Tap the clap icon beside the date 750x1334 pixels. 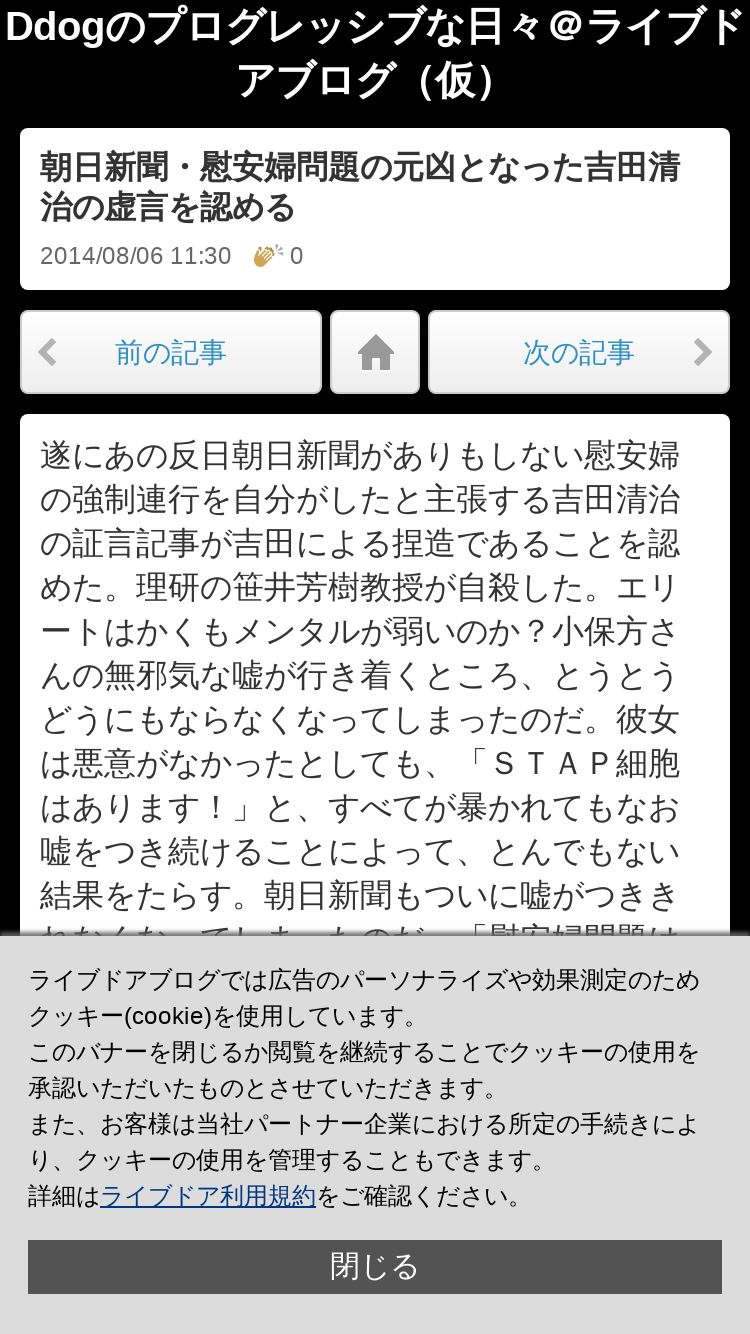(x=268, y=256)
